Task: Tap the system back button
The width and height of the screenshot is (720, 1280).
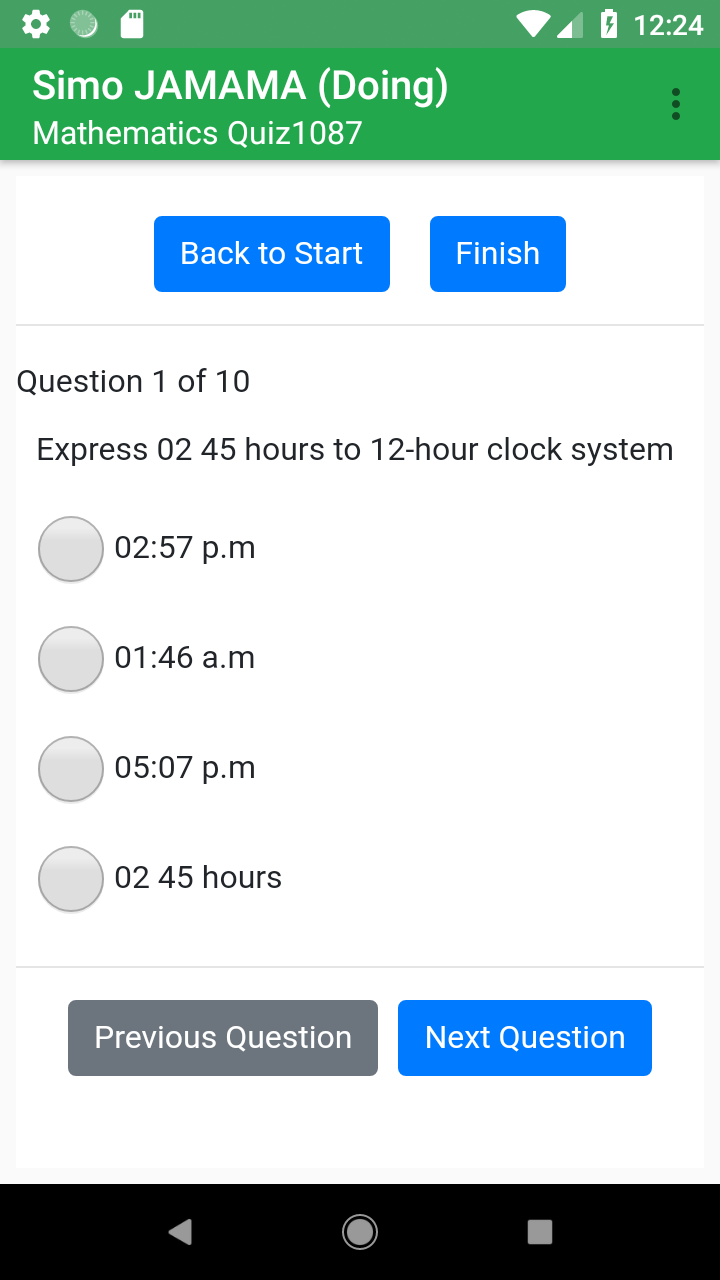Action: [x=180, y=1232]
